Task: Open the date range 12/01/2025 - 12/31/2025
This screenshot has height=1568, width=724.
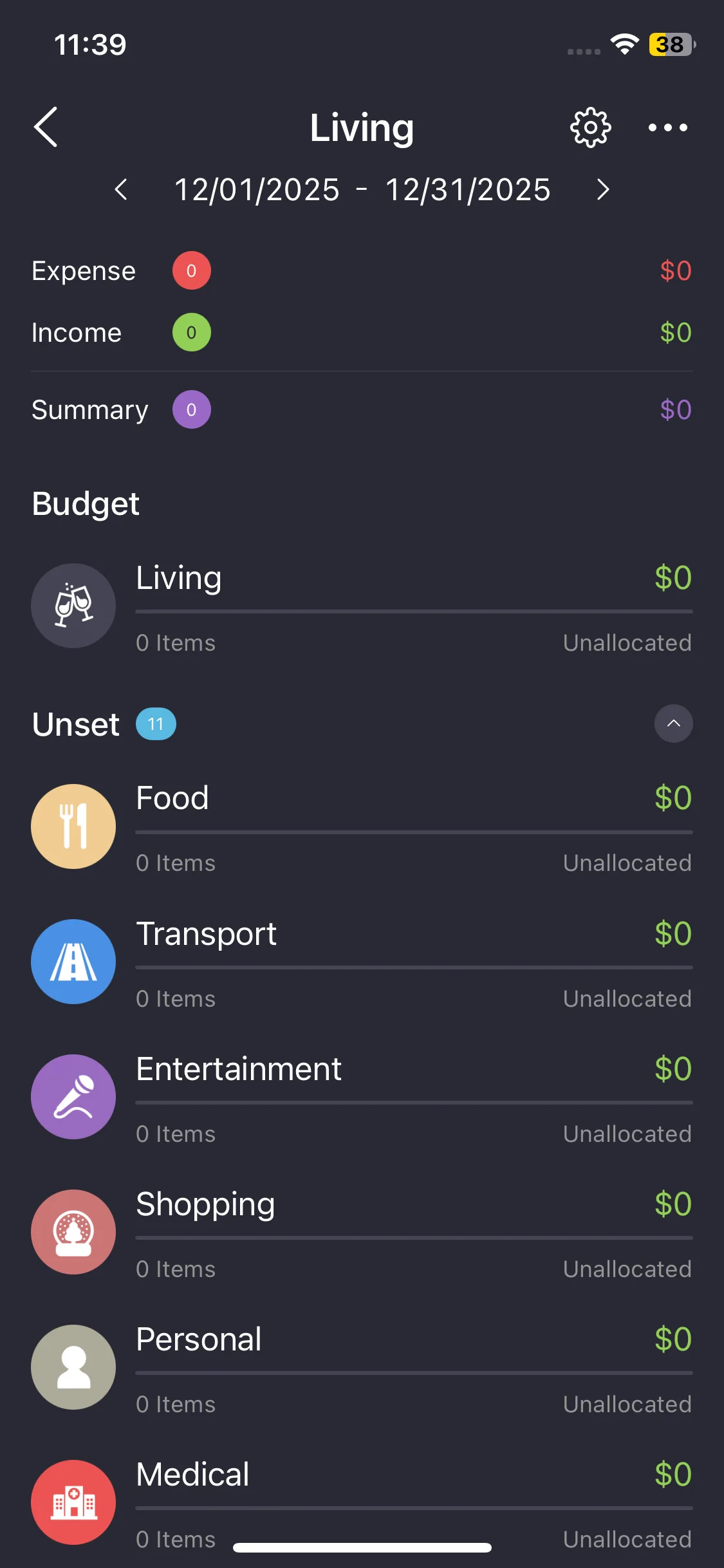Action: click(362, 190)
